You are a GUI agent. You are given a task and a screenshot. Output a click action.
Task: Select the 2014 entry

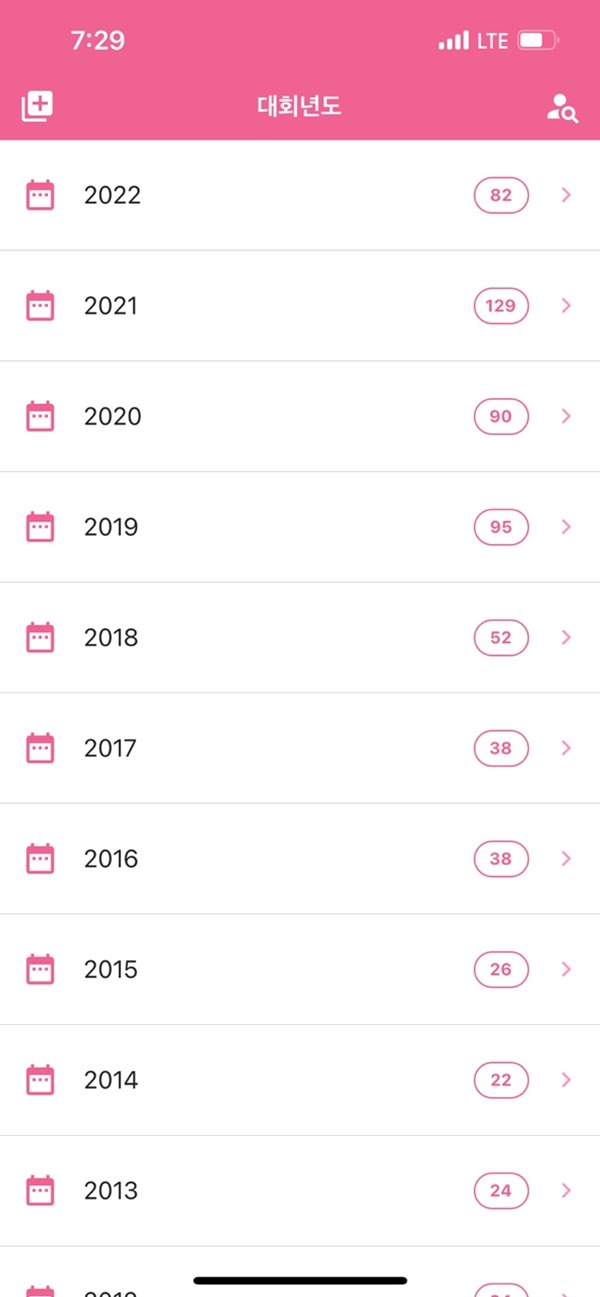(x=300, y=1080)
